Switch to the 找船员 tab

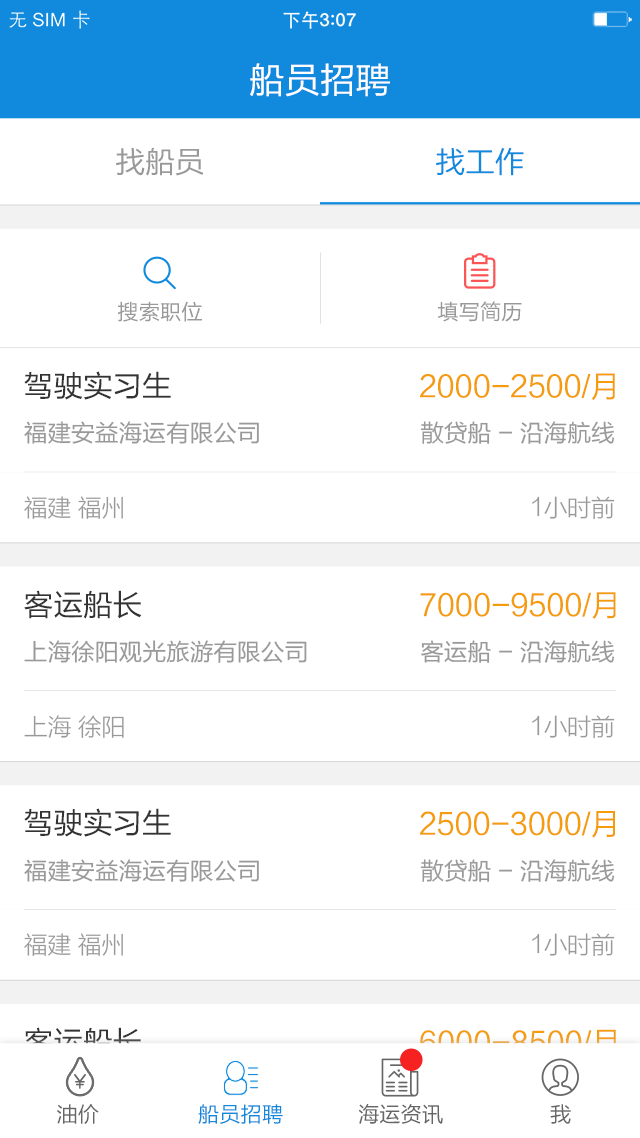[x=160, y=162]
